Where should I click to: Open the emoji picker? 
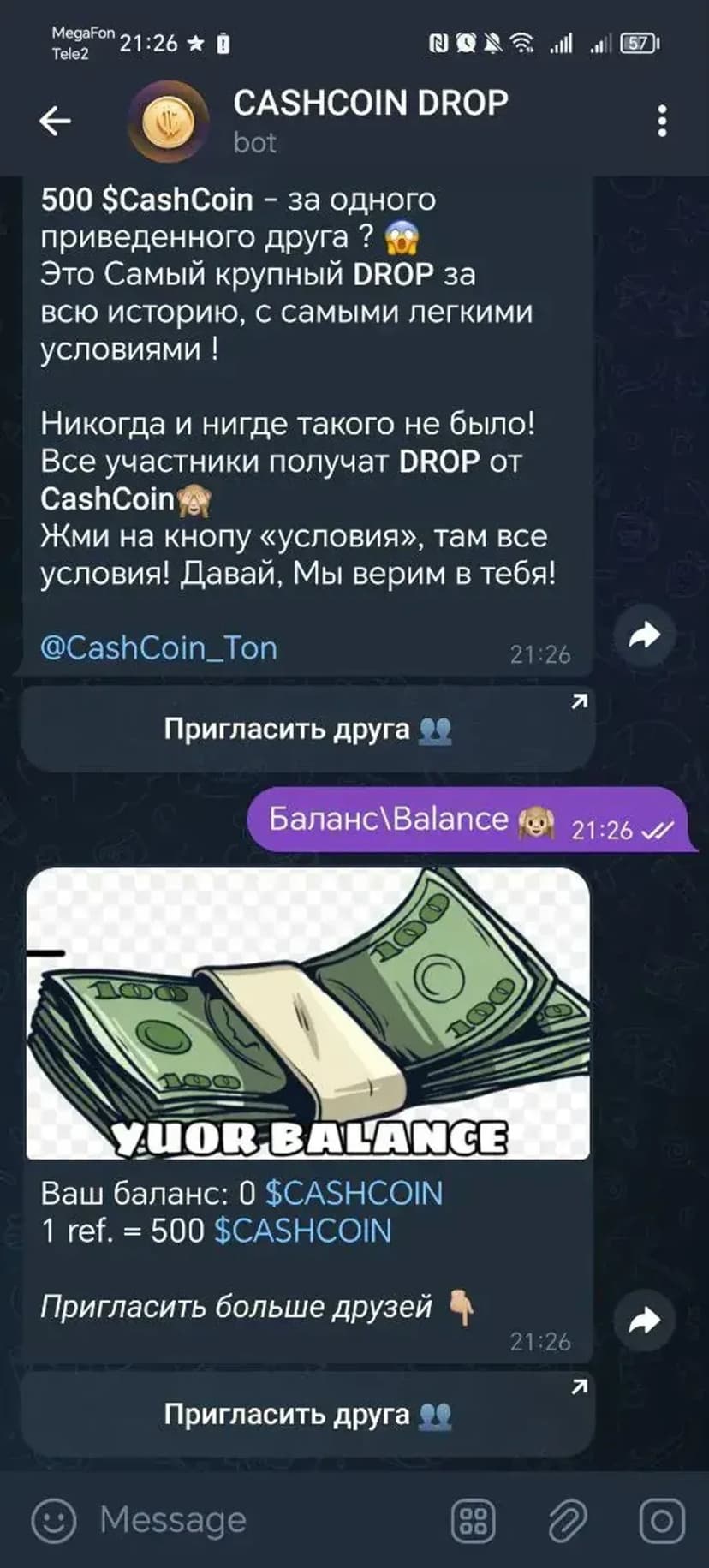[x=53, y=1520]
